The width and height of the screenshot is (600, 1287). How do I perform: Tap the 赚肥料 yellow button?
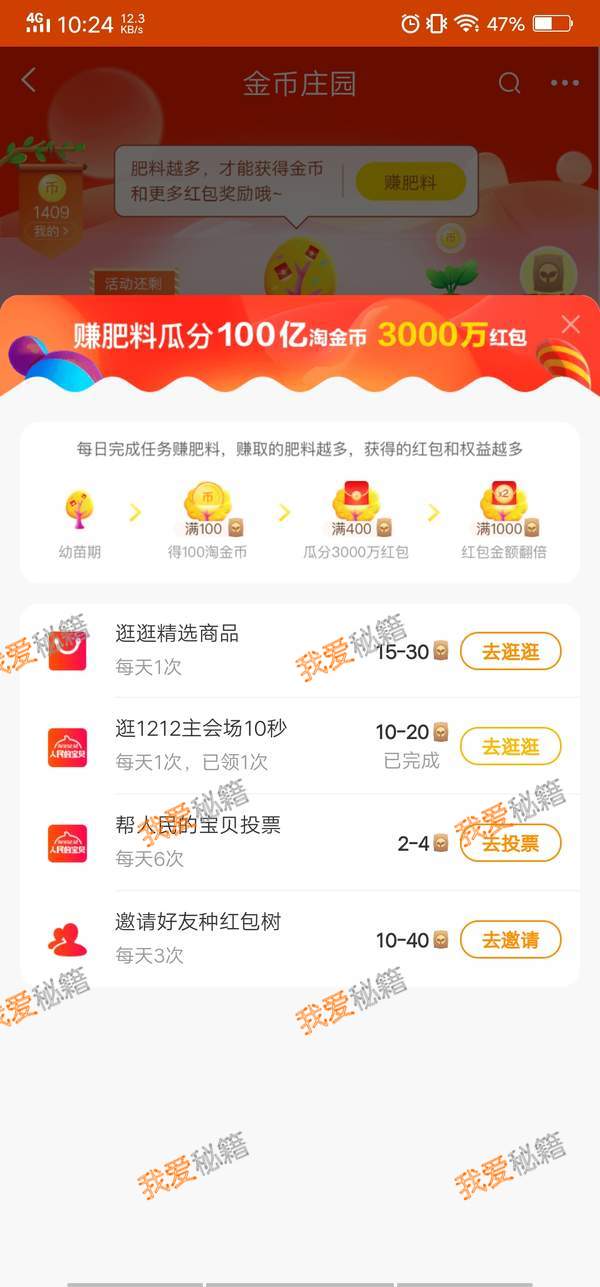[411, 182]
